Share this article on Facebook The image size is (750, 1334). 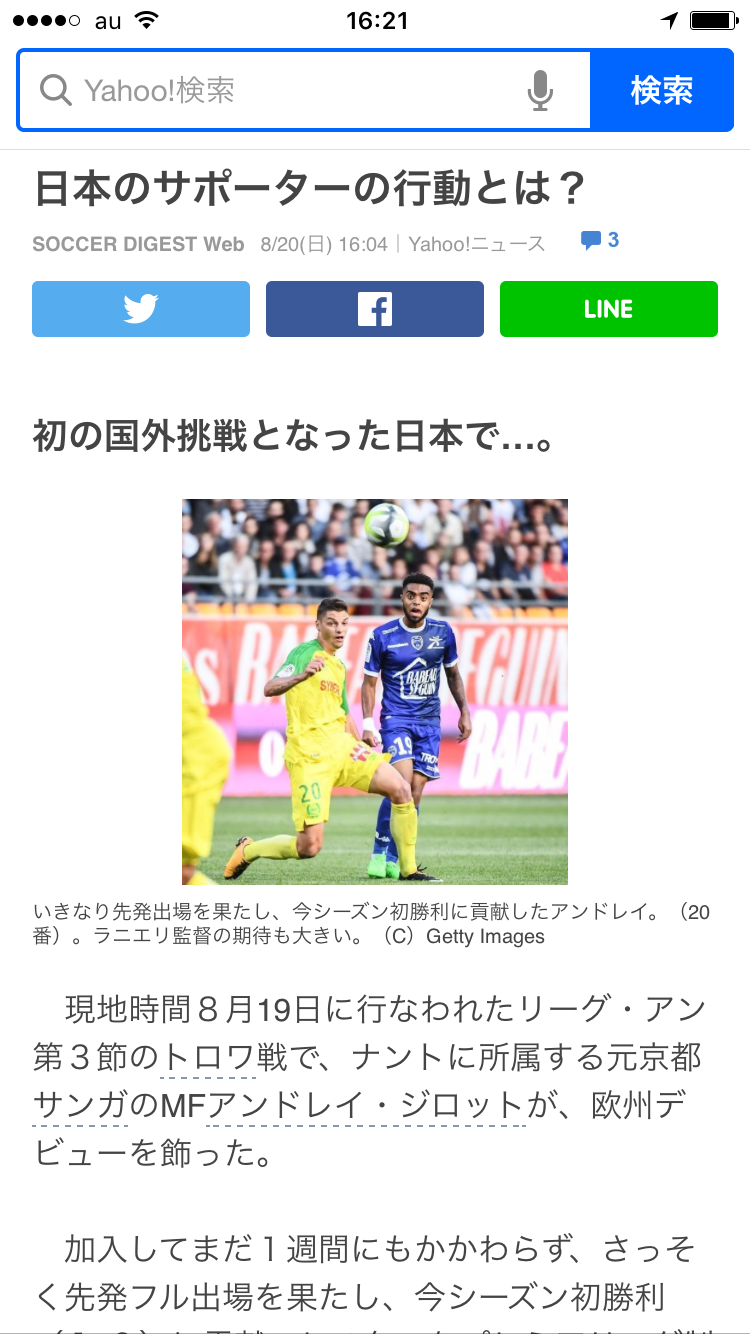tap(375, 309)
